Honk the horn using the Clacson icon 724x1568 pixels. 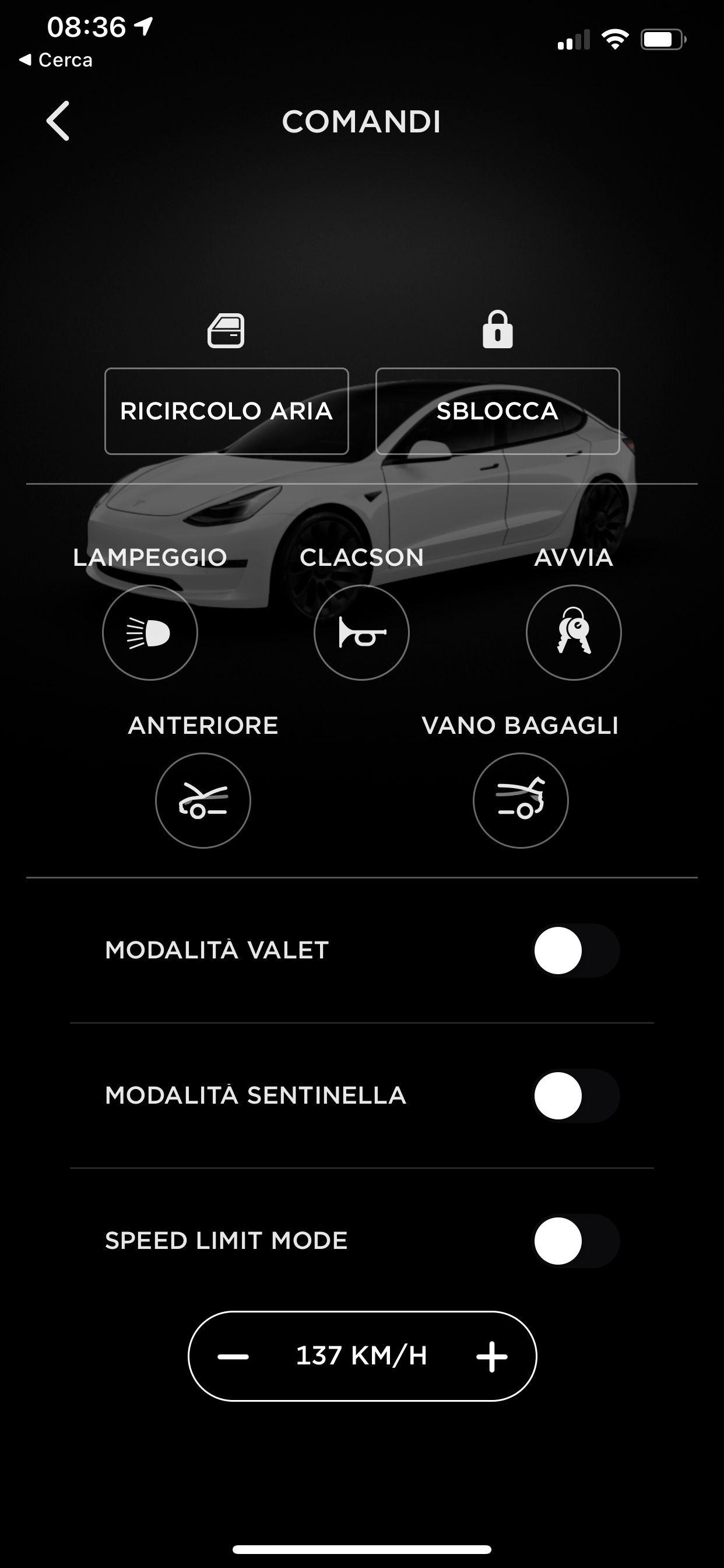[361, 632]
